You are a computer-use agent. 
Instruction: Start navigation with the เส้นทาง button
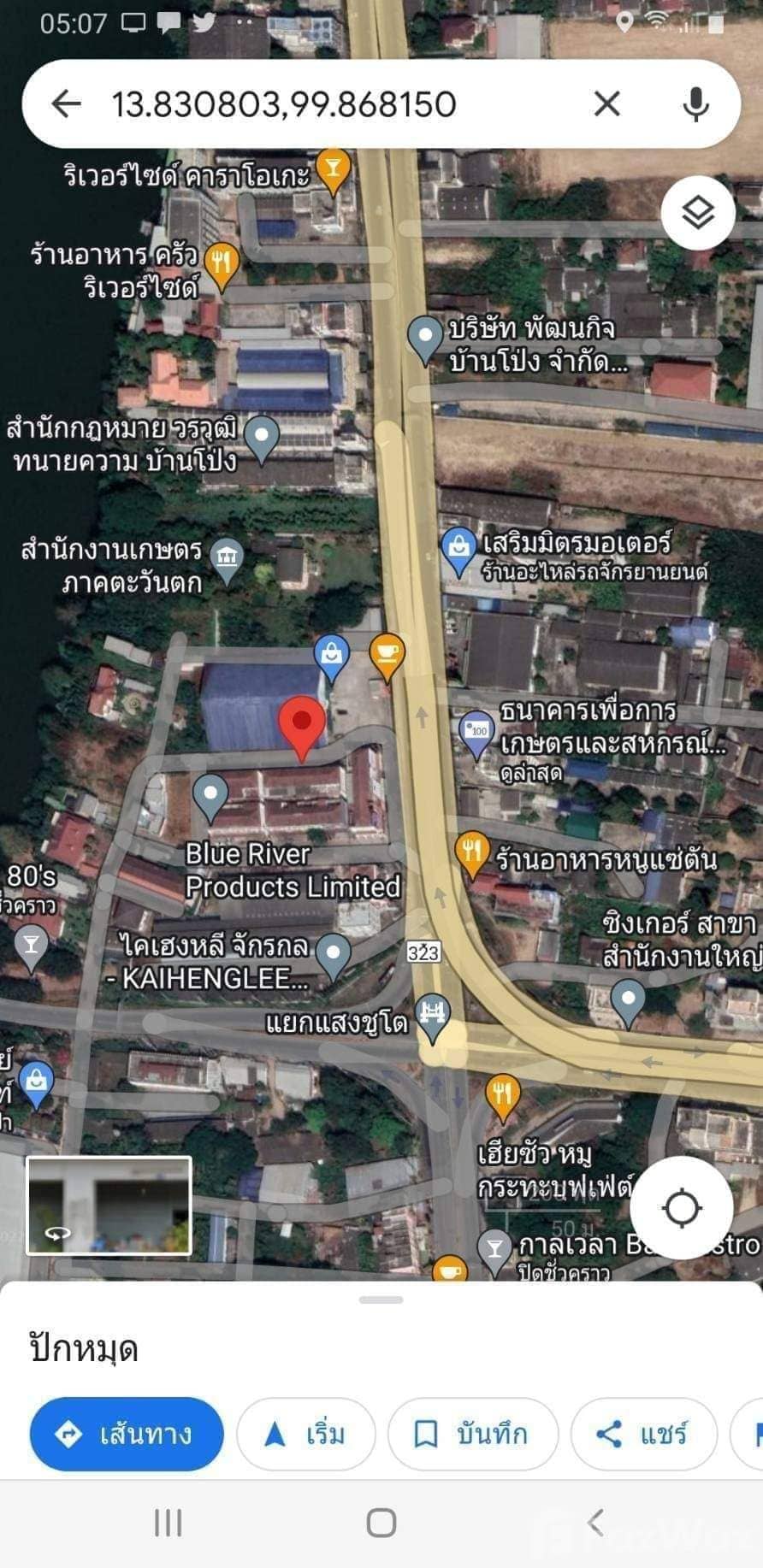[x=126, y=1434]
